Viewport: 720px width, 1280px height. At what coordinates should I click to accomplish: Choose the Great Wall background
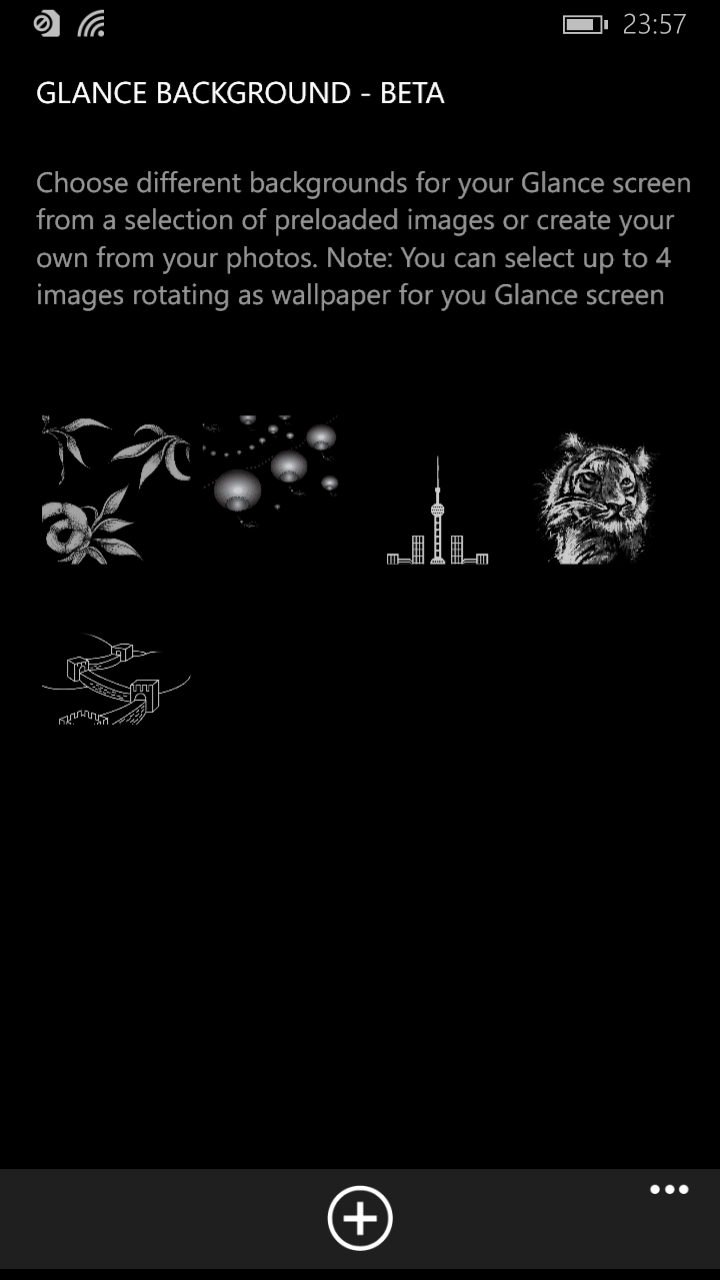click(x=115, y=678)
